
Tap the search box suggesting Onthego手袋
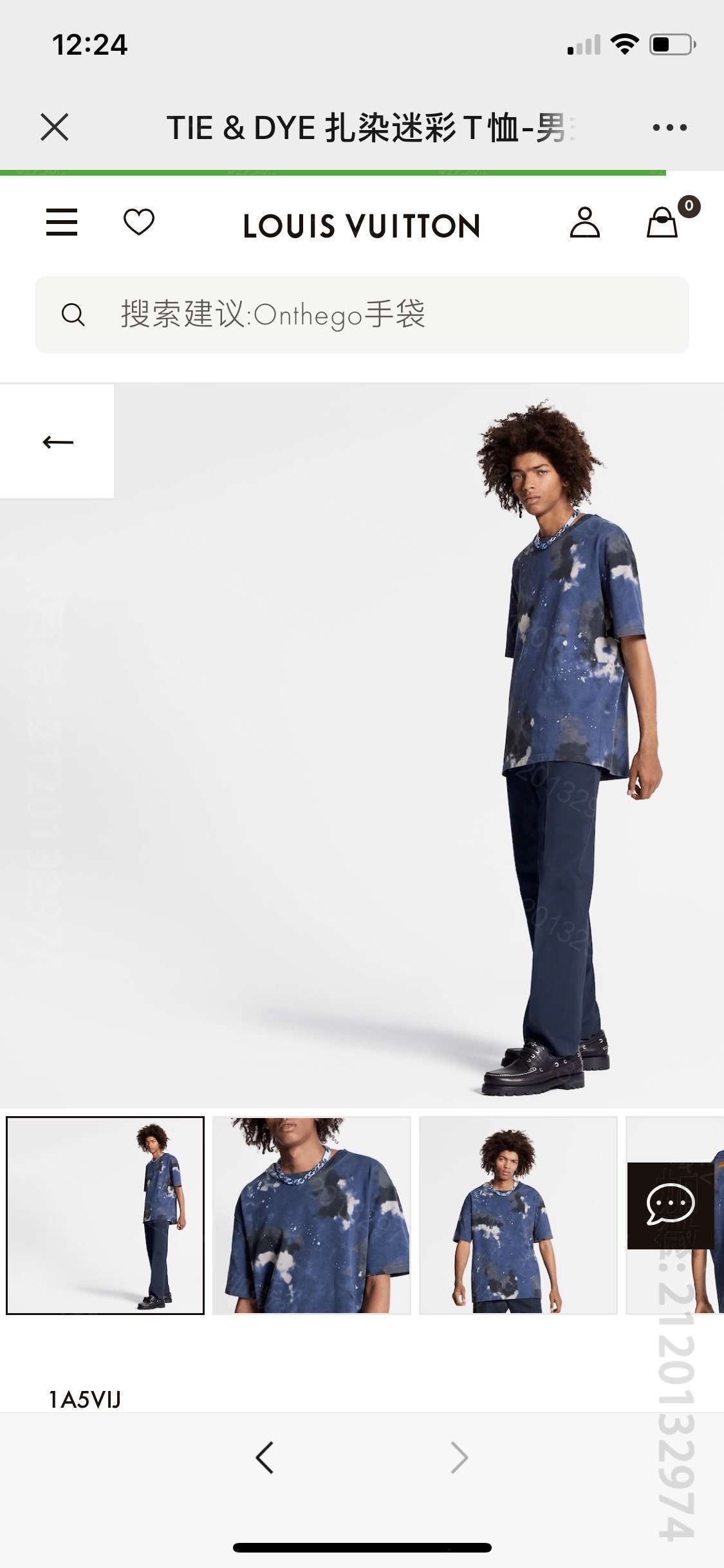(362, 315)
